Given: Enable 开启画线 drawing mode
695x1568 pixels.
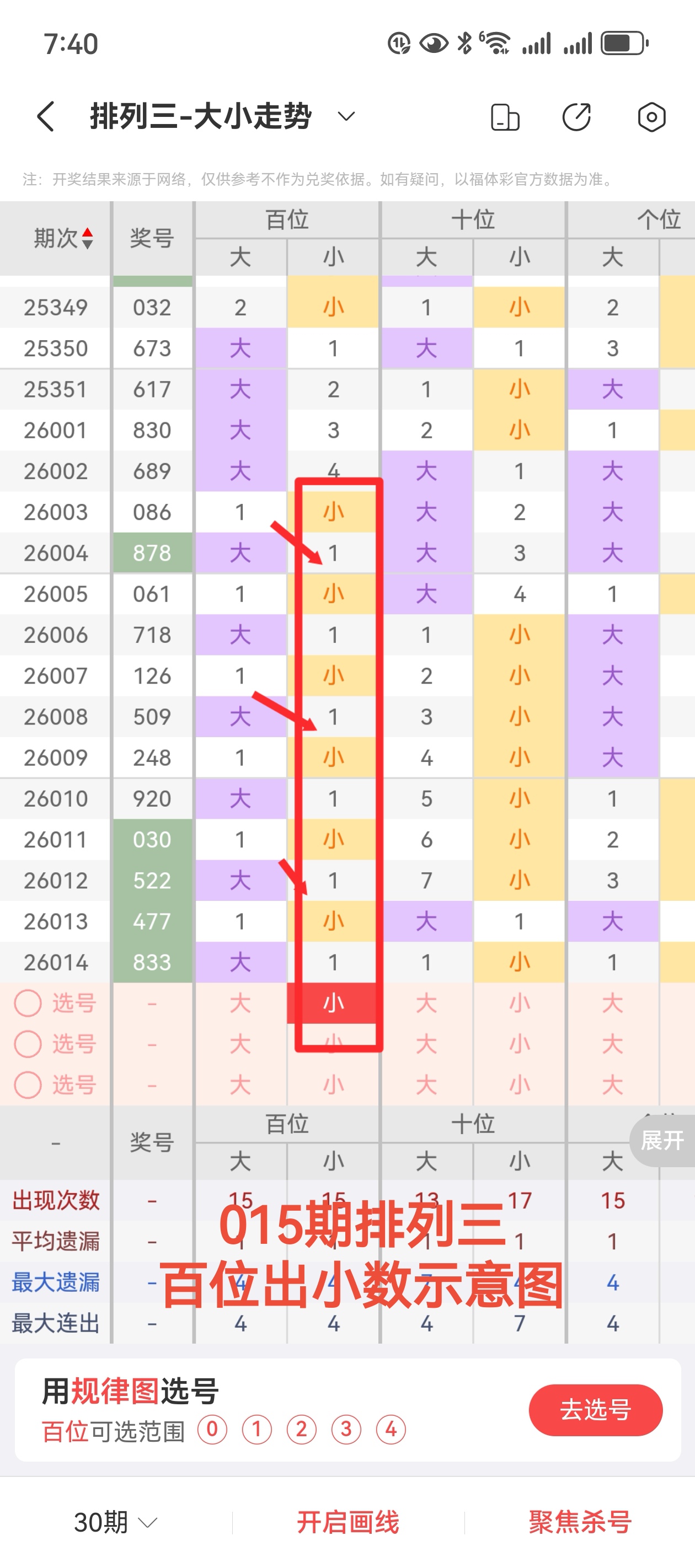Looking at the screenshot, I should [348, 1522].
